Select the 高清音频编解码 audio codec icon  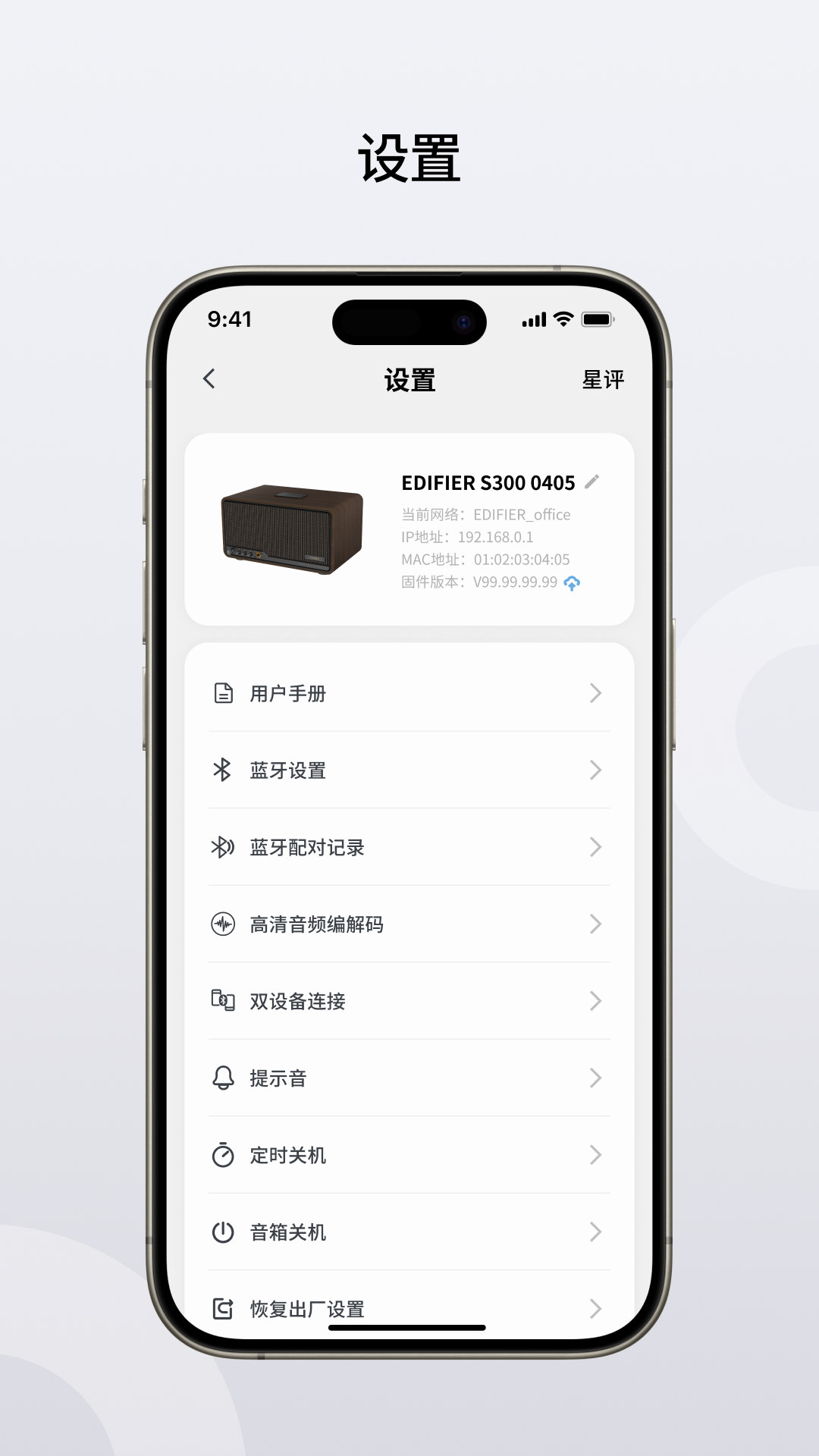[223, 924]
